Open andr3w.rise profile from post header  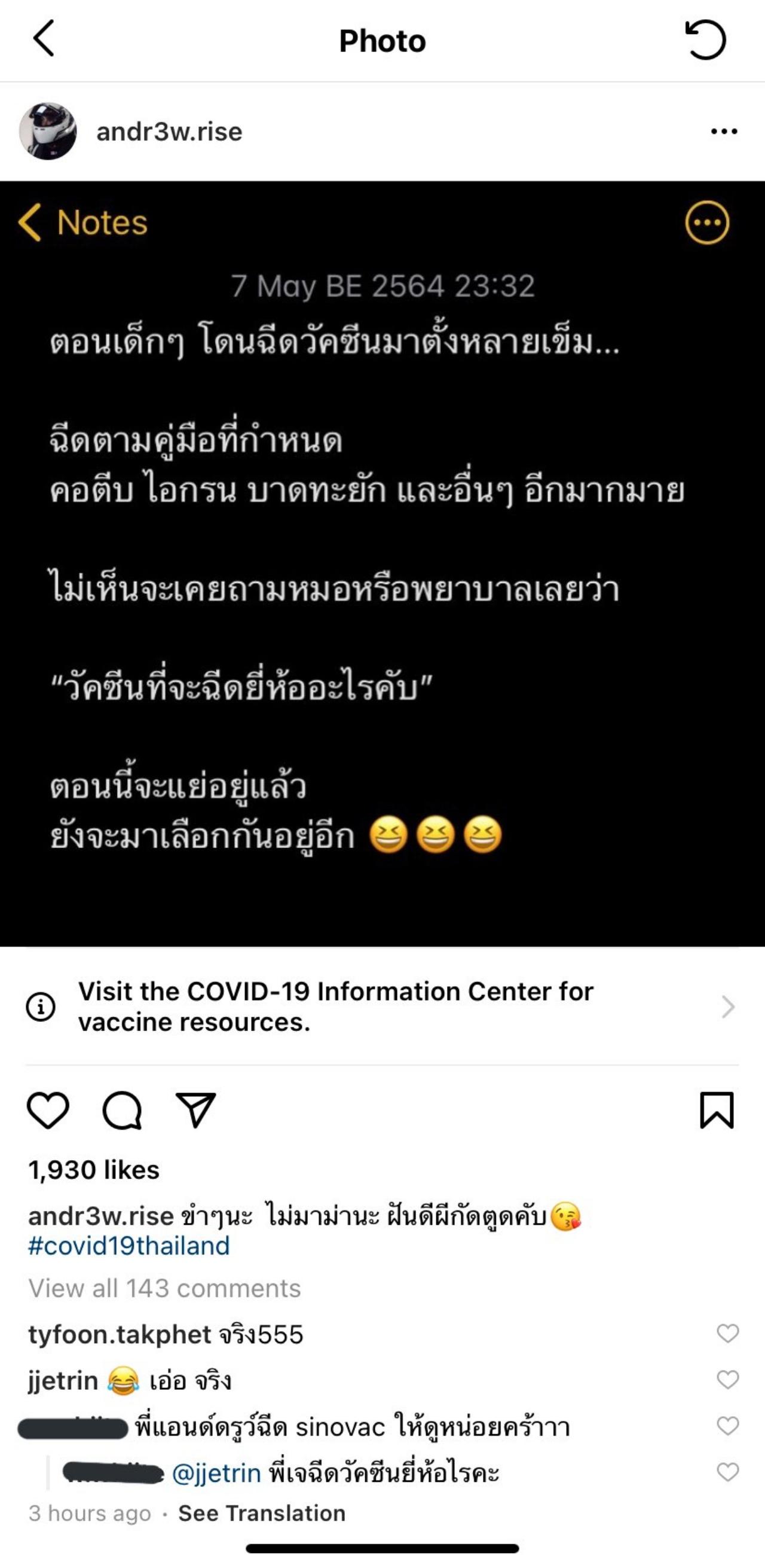(169, 132)
